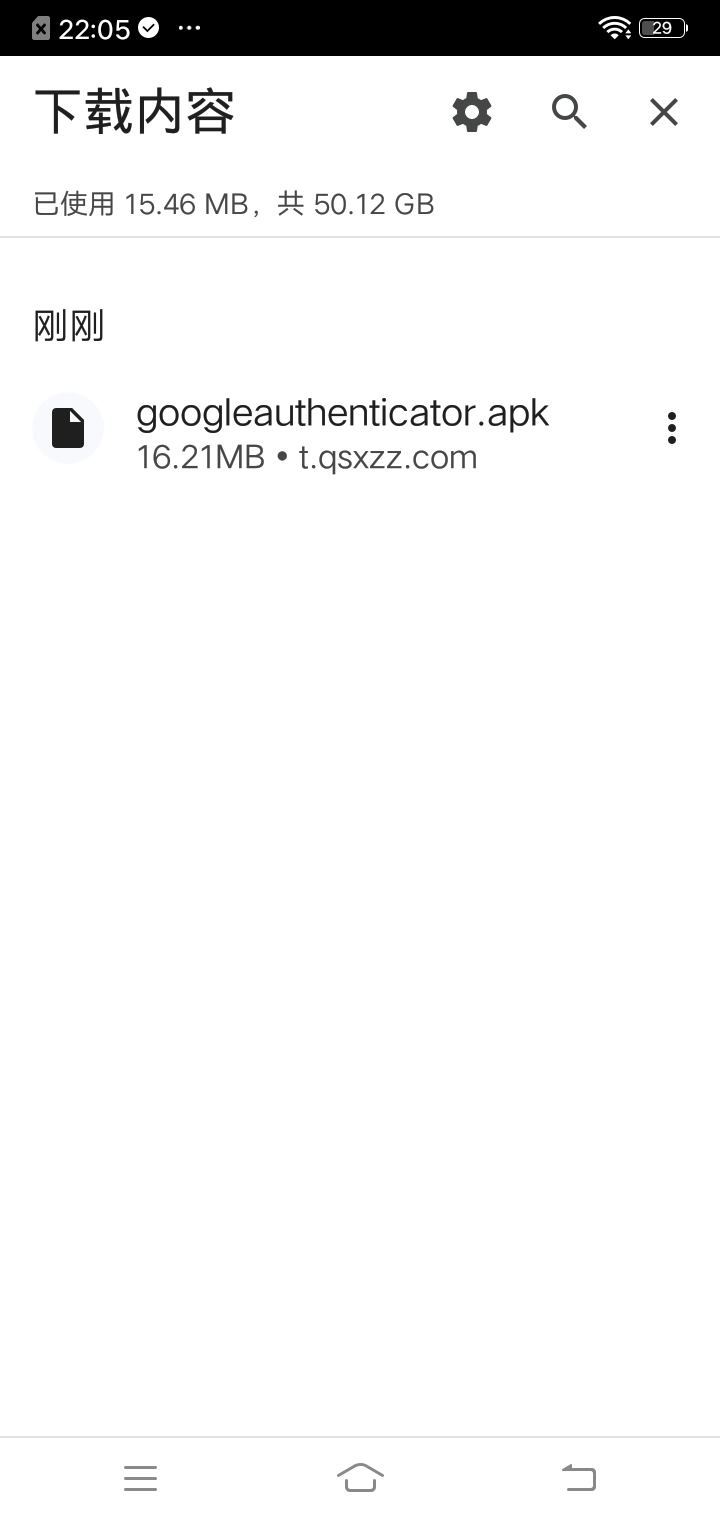Open googleauthenticator.apk file
720x1520 pixels.
[340, 432]
